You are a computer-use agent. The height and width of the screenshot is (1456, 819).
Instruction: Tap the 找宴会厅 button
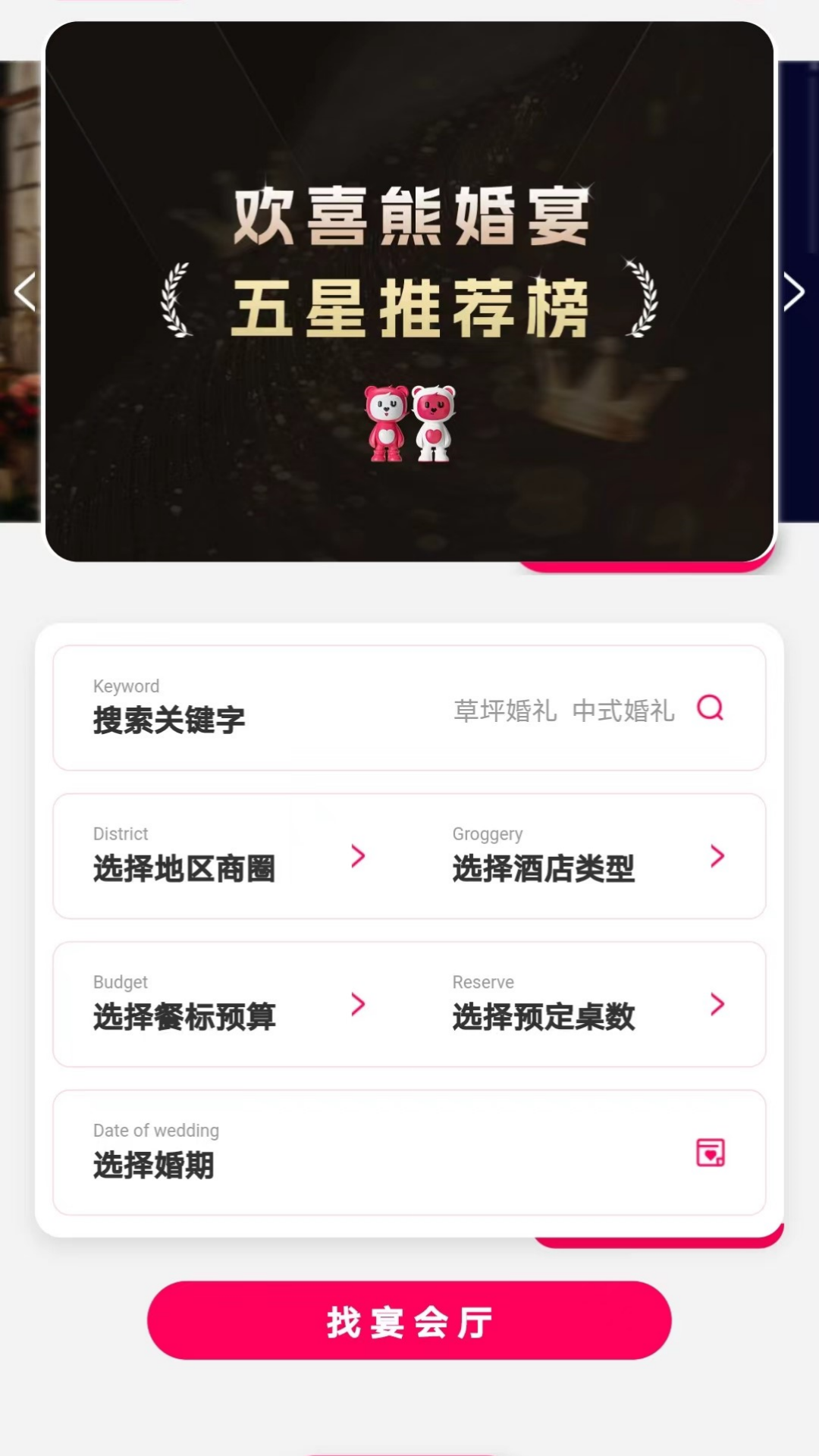[409, 1320]
